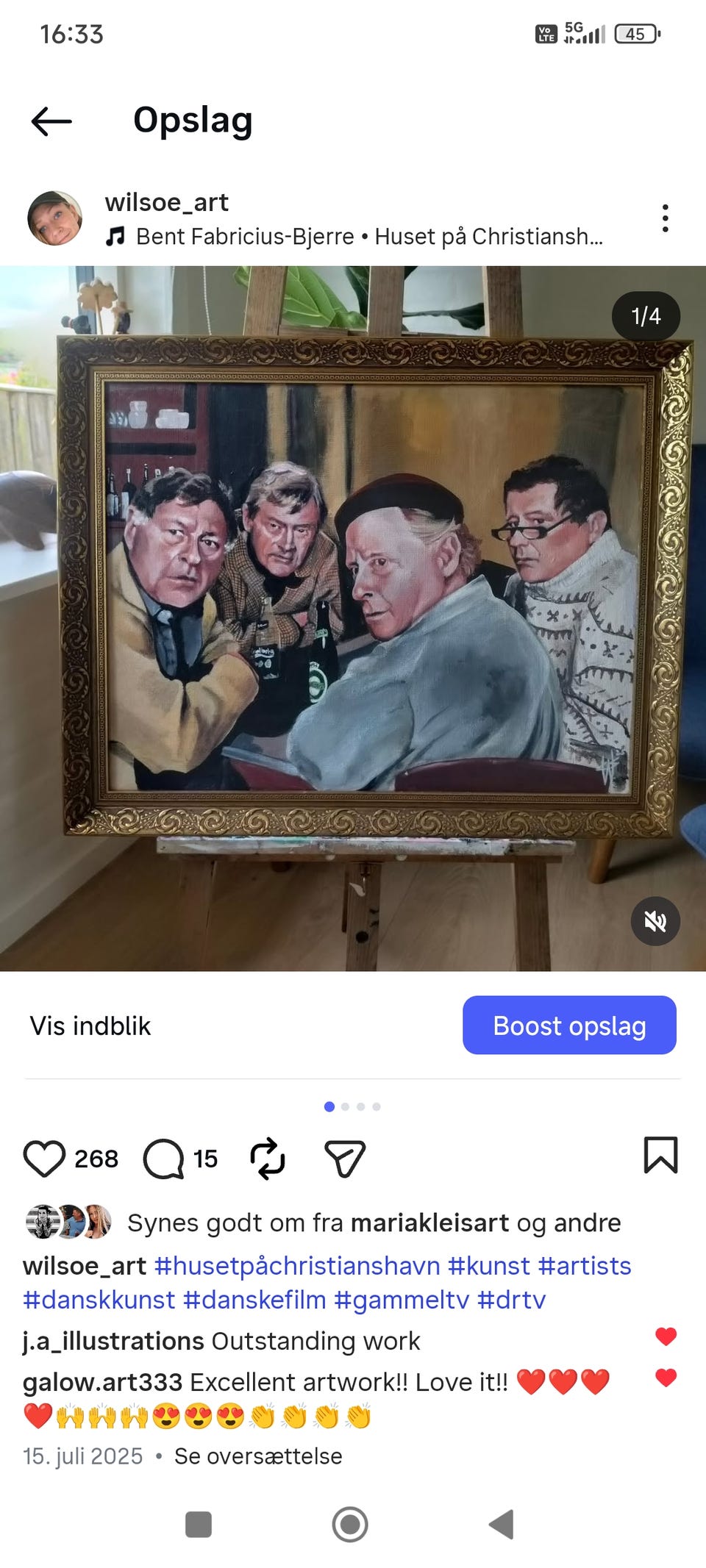The height and width of the screenshot is (1568, 706).
Task: Like the post with the heart icon
Action: point(46,1159)
